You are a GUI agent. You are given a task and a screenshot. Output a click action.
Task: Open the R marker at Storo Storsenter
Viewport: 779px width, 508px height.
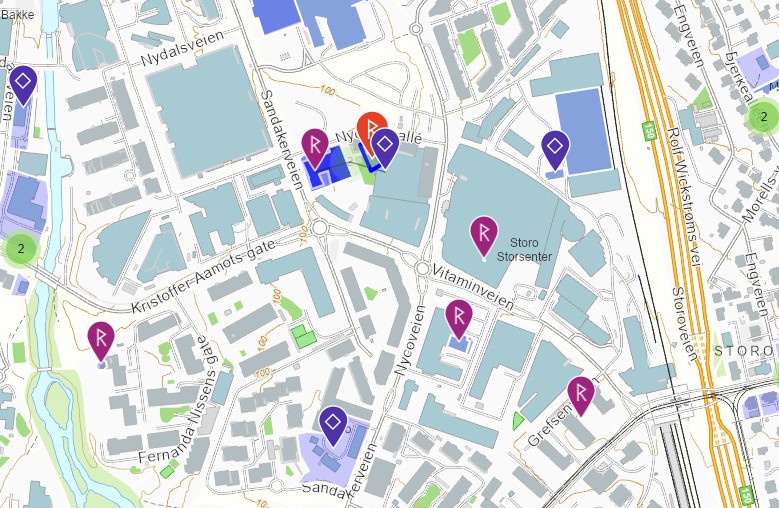484,232
